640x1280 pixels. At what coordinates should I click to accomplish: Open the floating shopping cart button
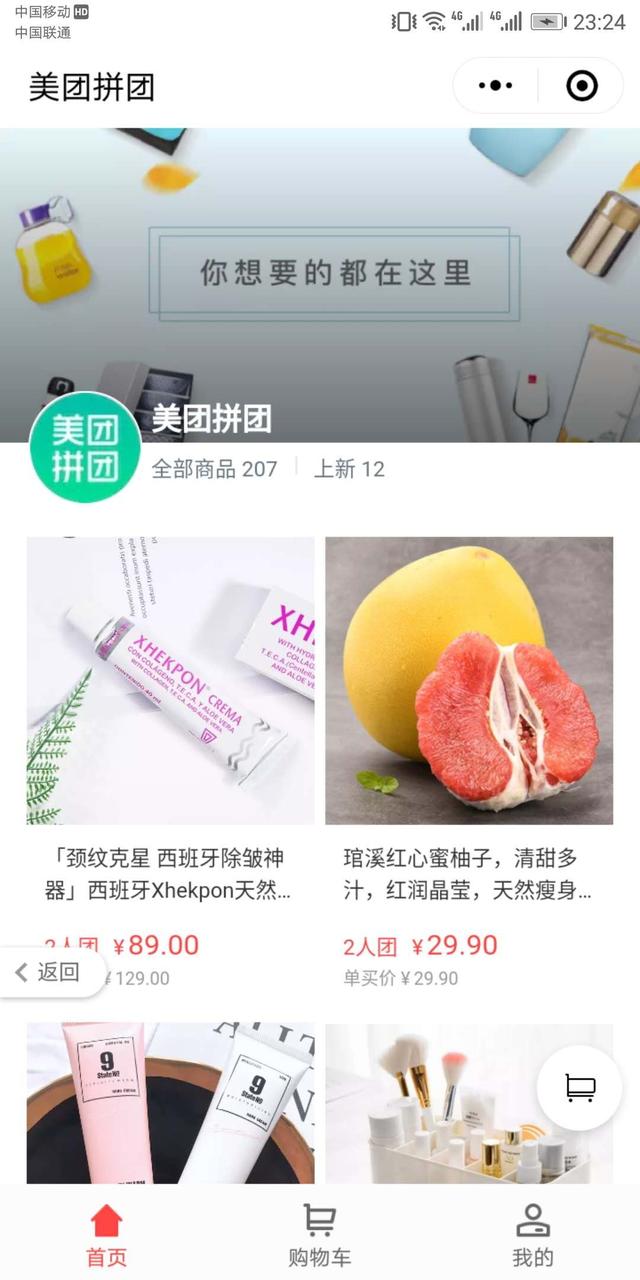(580, 1088)
